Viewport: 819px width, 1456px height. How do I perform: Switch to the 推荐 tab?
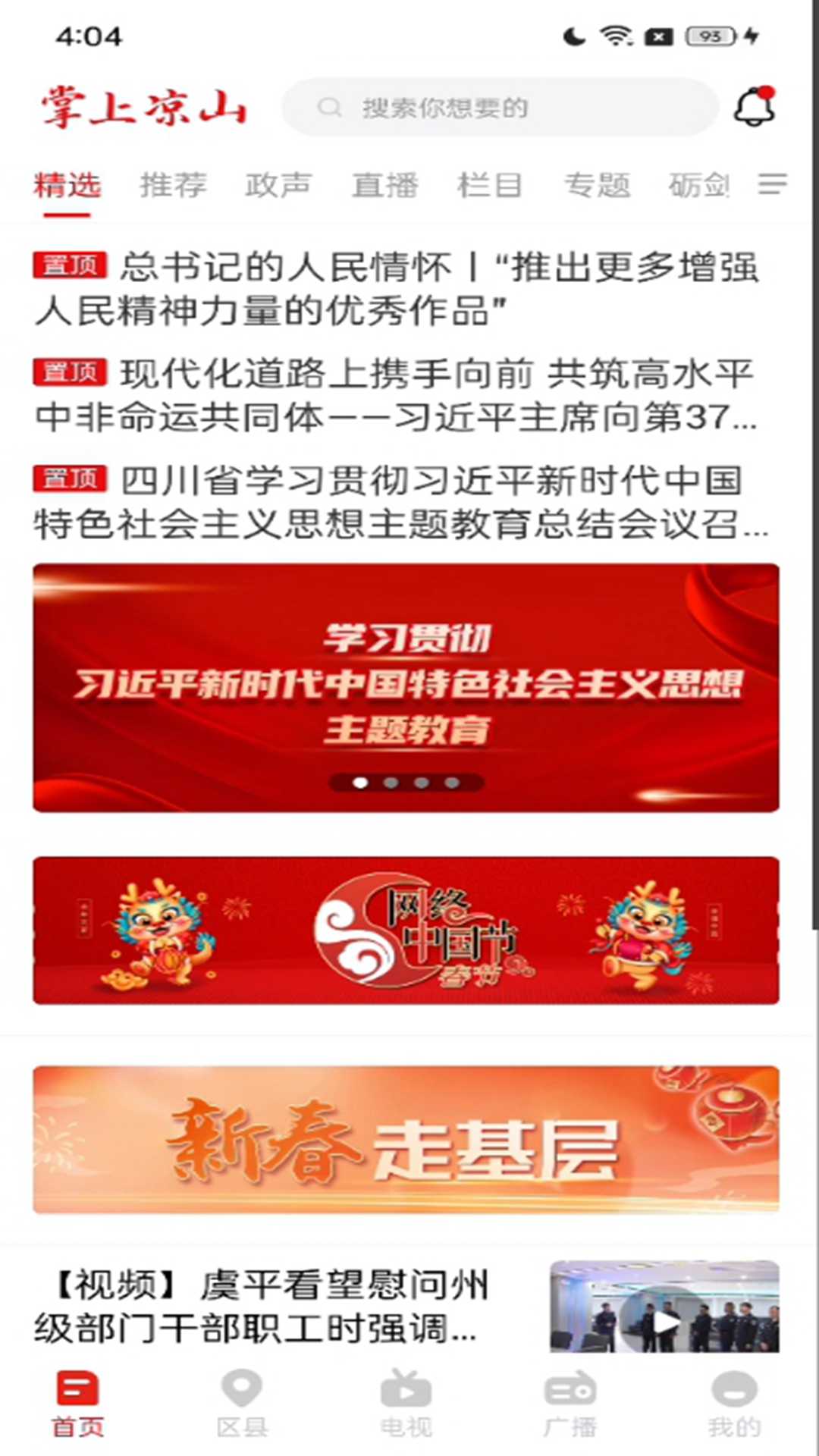click(173, 185)
